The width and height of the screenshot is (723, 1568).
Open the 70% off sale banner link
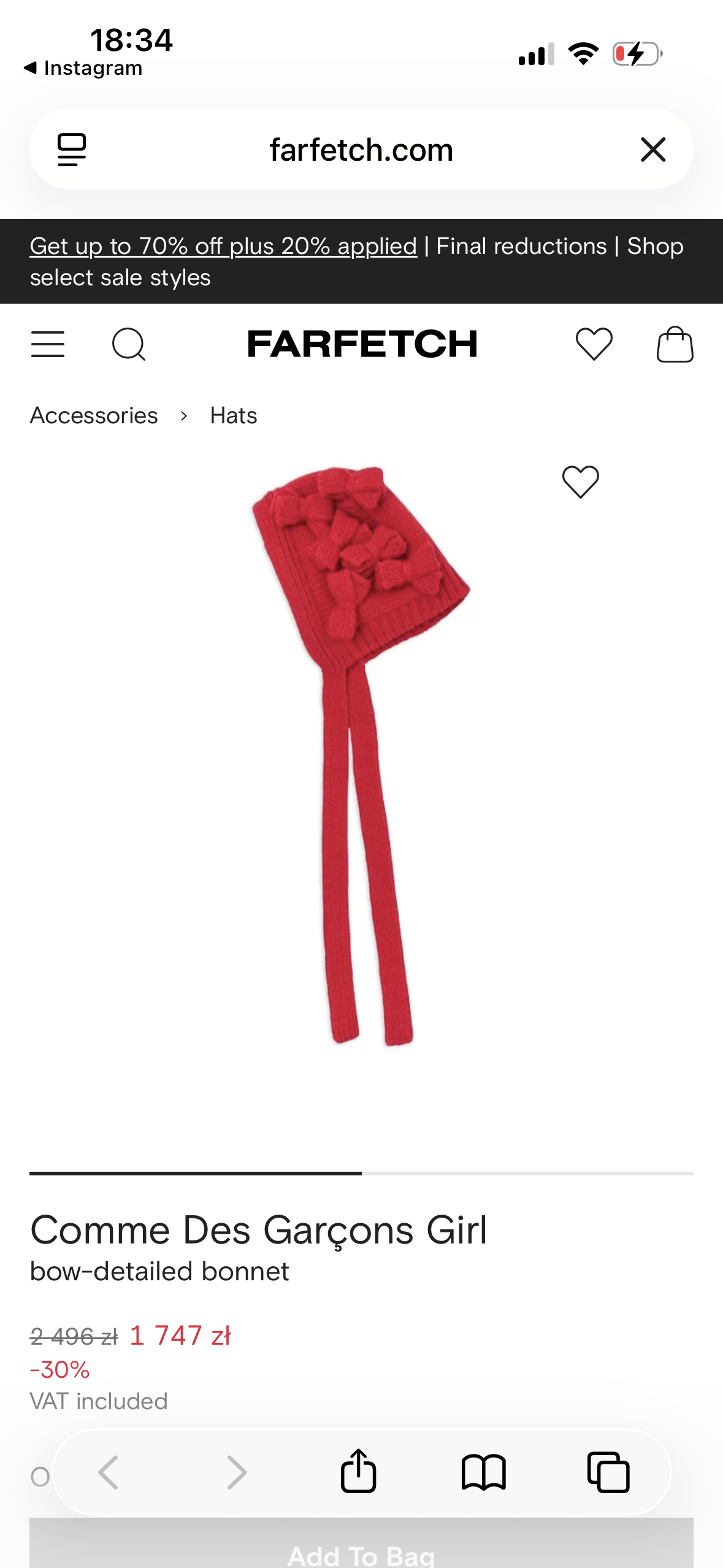point(223,247)
